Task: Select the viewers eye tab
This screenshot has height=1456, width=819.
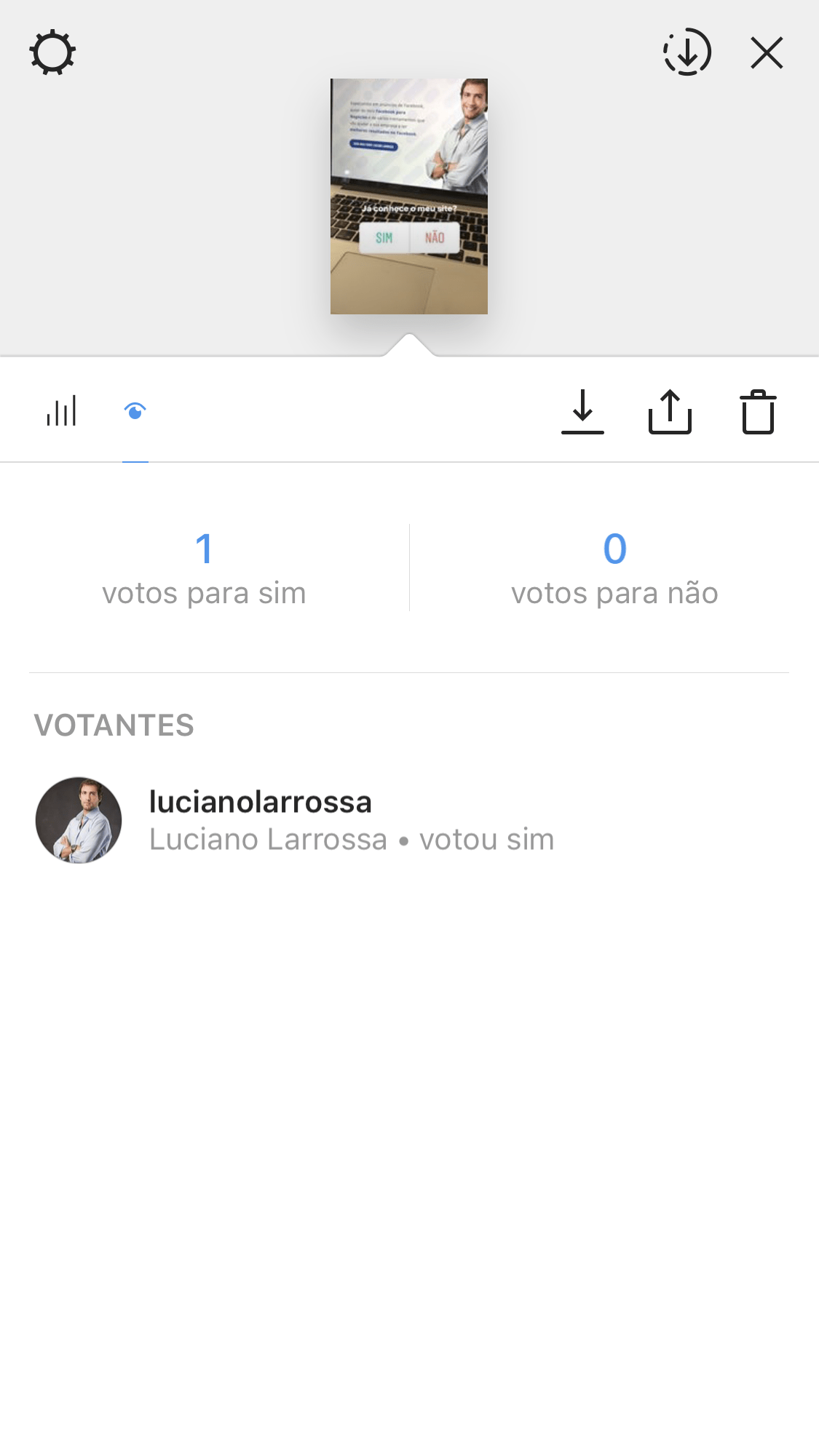Action: [x=135, y=412]
